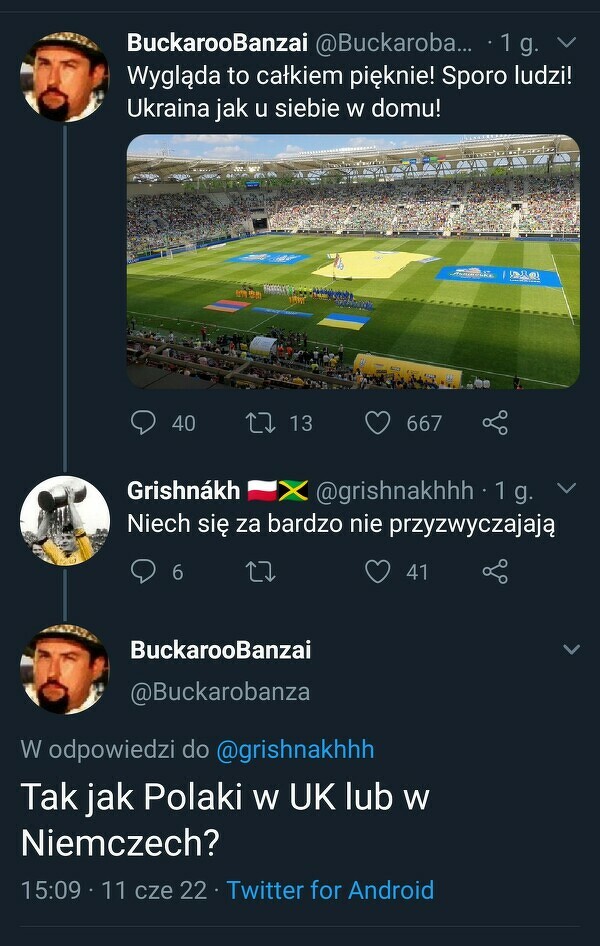The image size is (600, 946).
Task: Open options chevron on the main tweet
Action: 571,650
